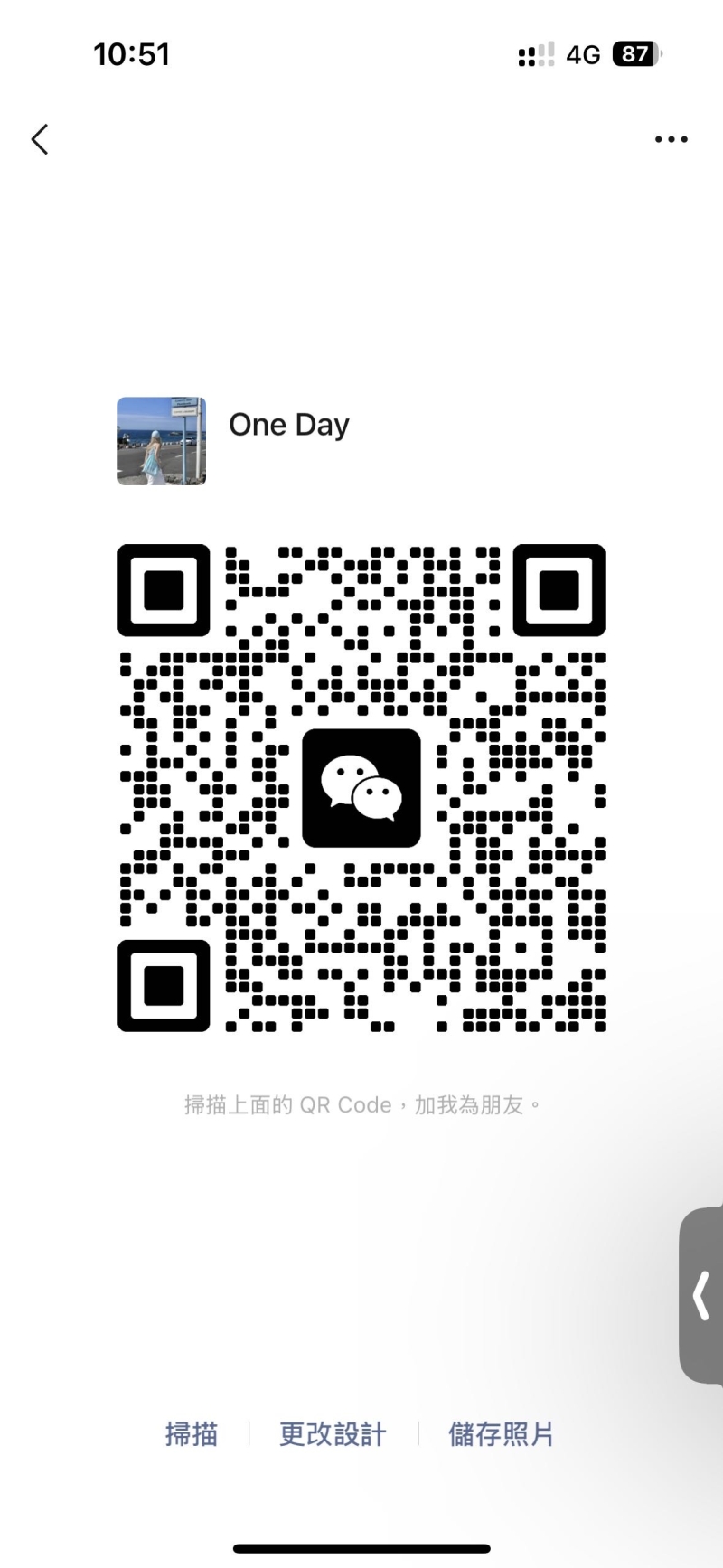Choose 儲存照片 to save the image
This screenshot has height=1568, width=723.
[x=501, y=1434]
